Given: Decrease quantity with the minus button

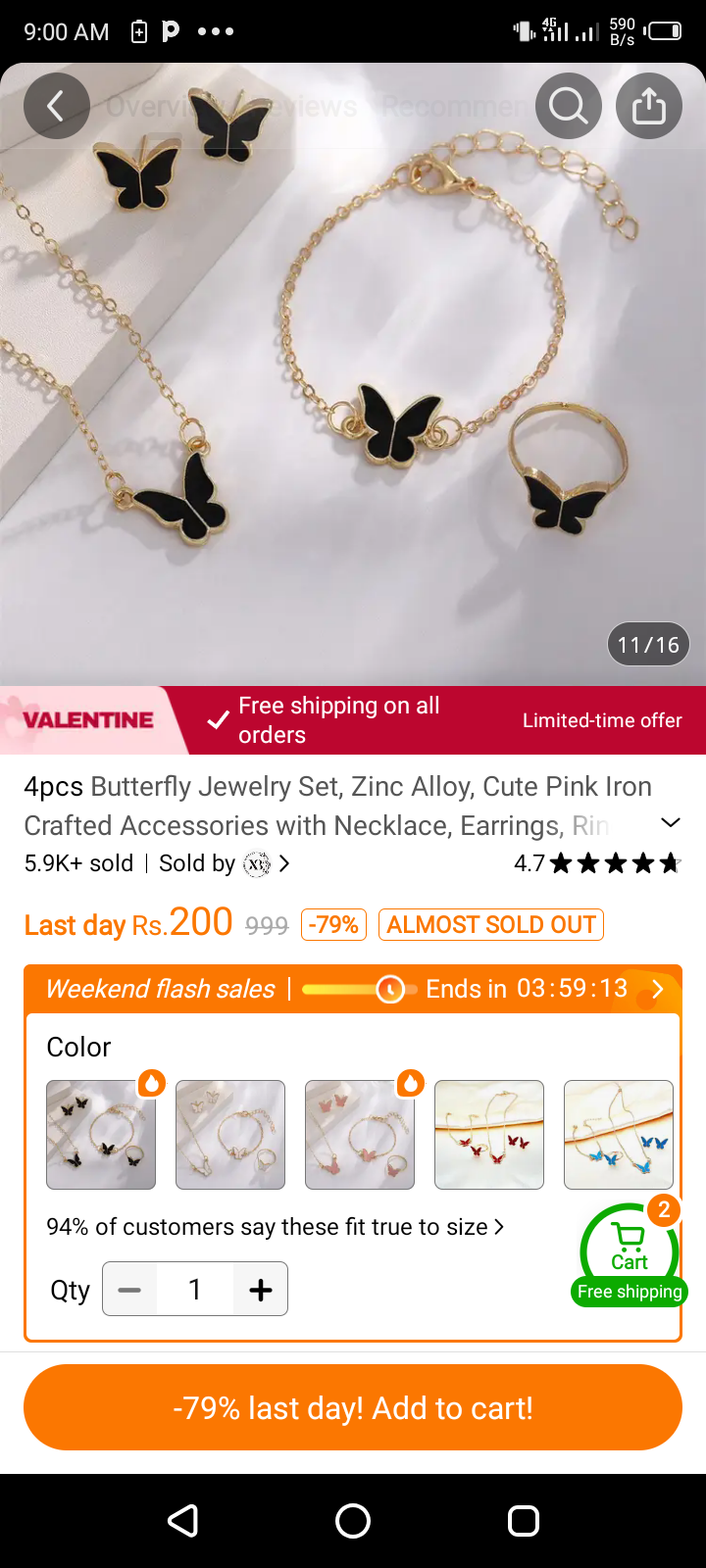Looking at the screenshot, I should 129,1290.
